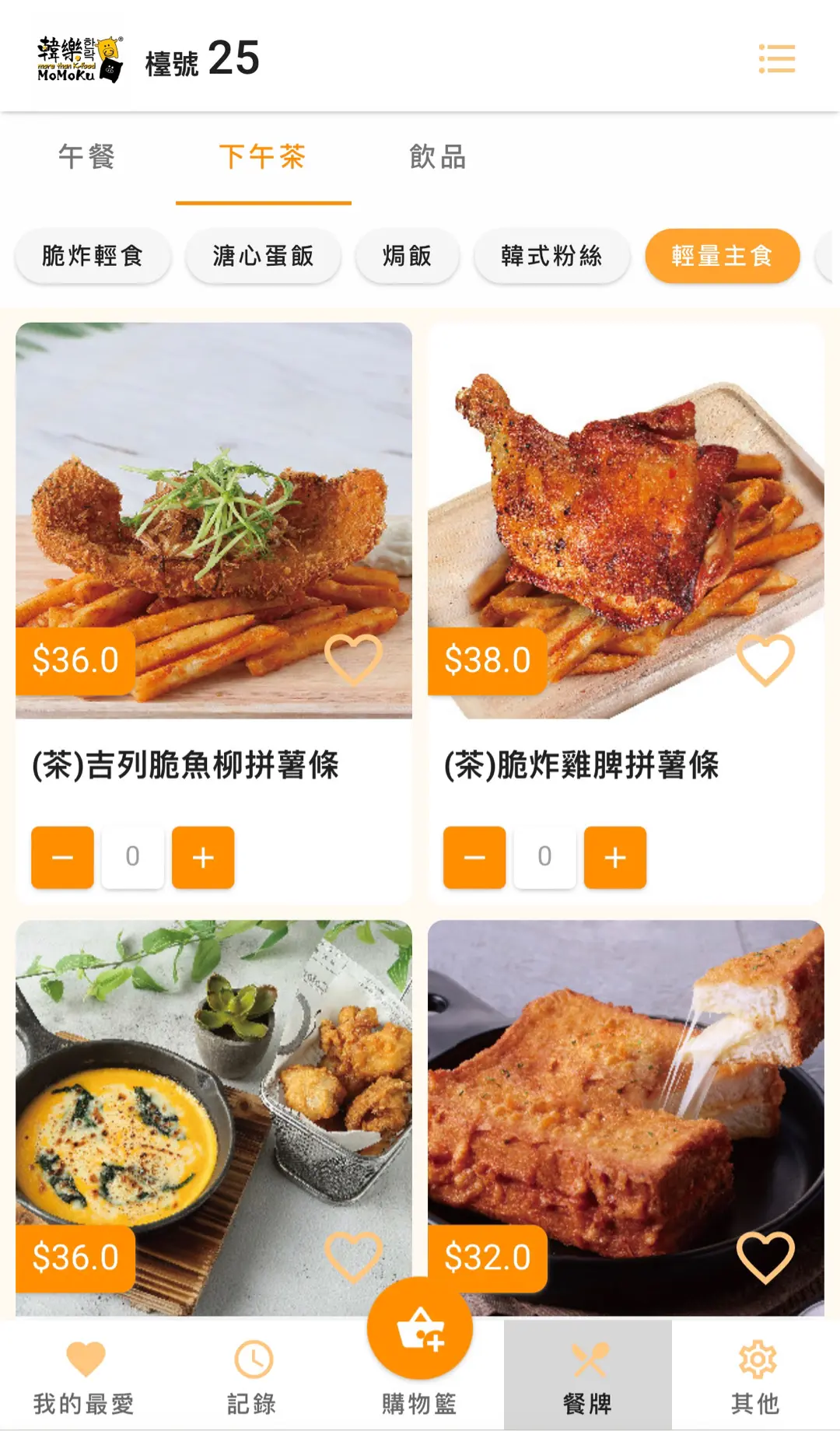Switch to the 飲品 tab

(x=438, y=157)
